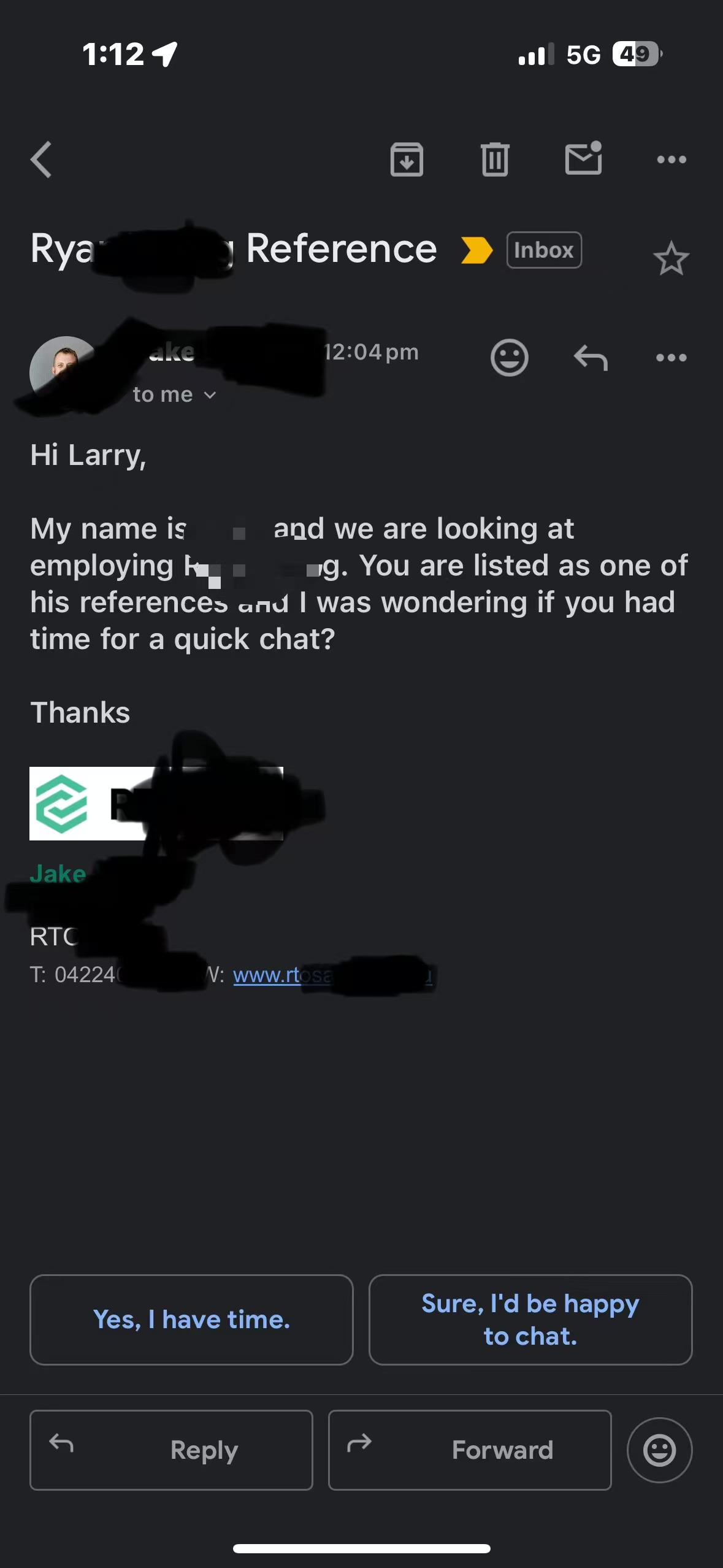The height and width of the screenshot is (1568, 723).
Task: Tap the Inbox label chip
Action: tap(544, 250)
